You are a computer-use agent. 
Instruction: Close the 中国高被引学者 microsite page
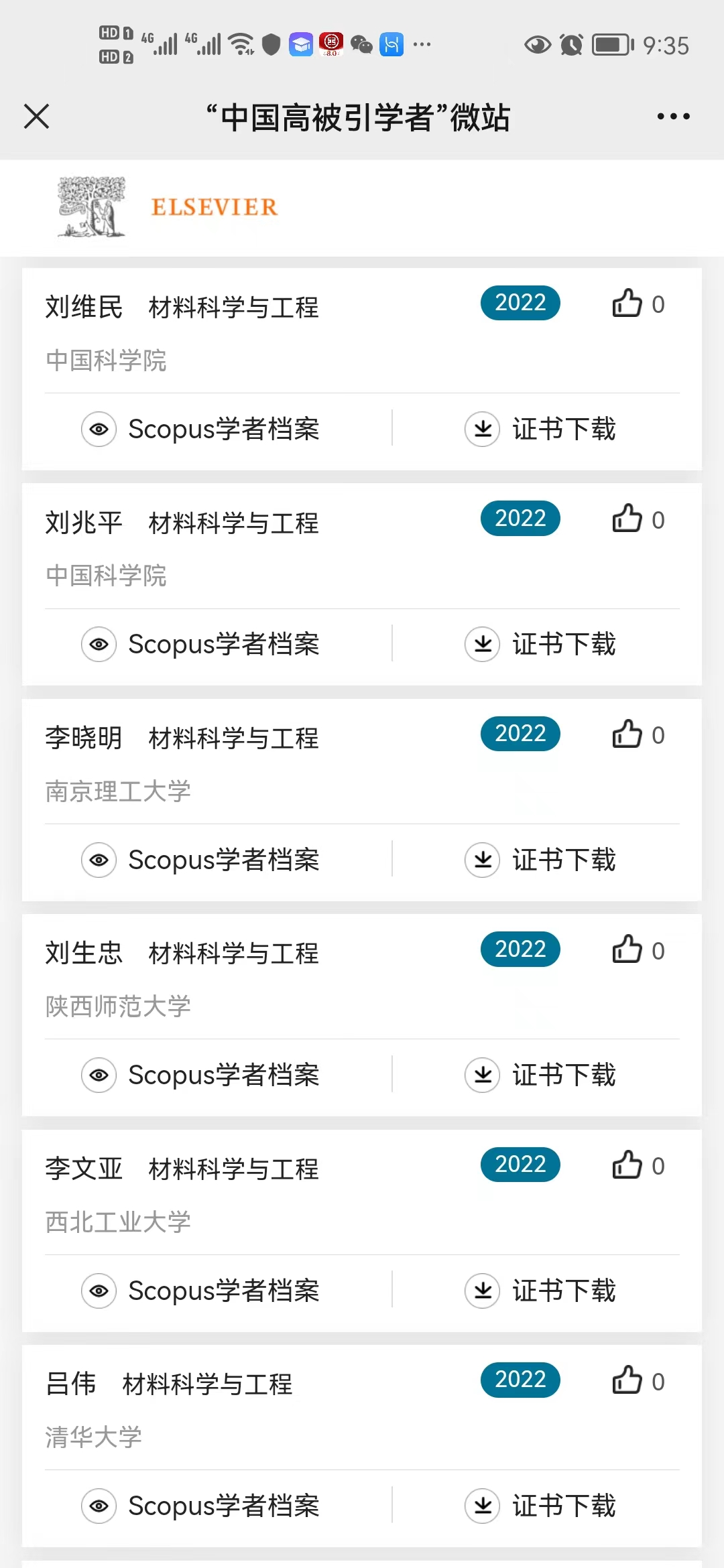click(36, 117)
